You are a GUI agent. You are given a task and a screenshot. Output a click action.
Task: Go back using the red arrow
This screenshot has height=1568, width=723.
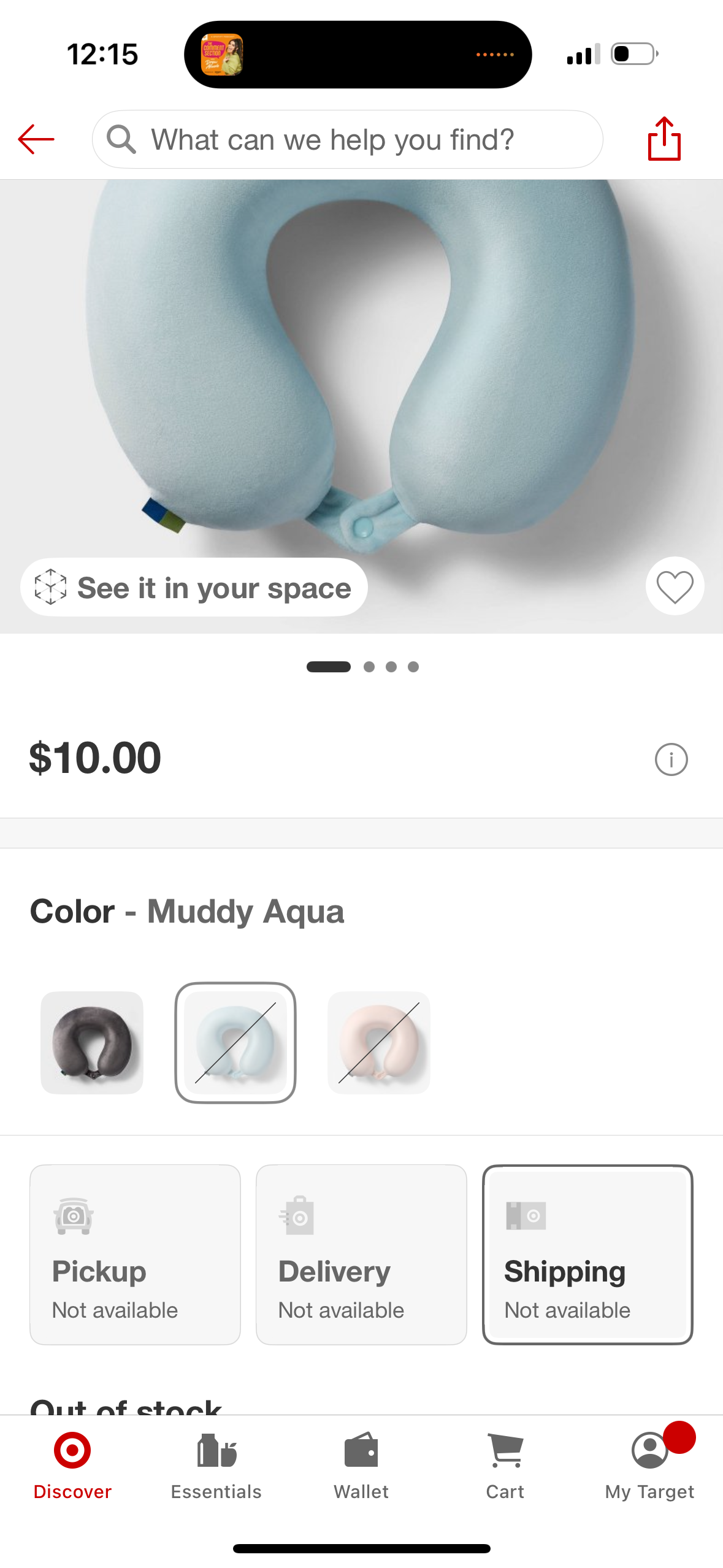[x=36, y=139]
